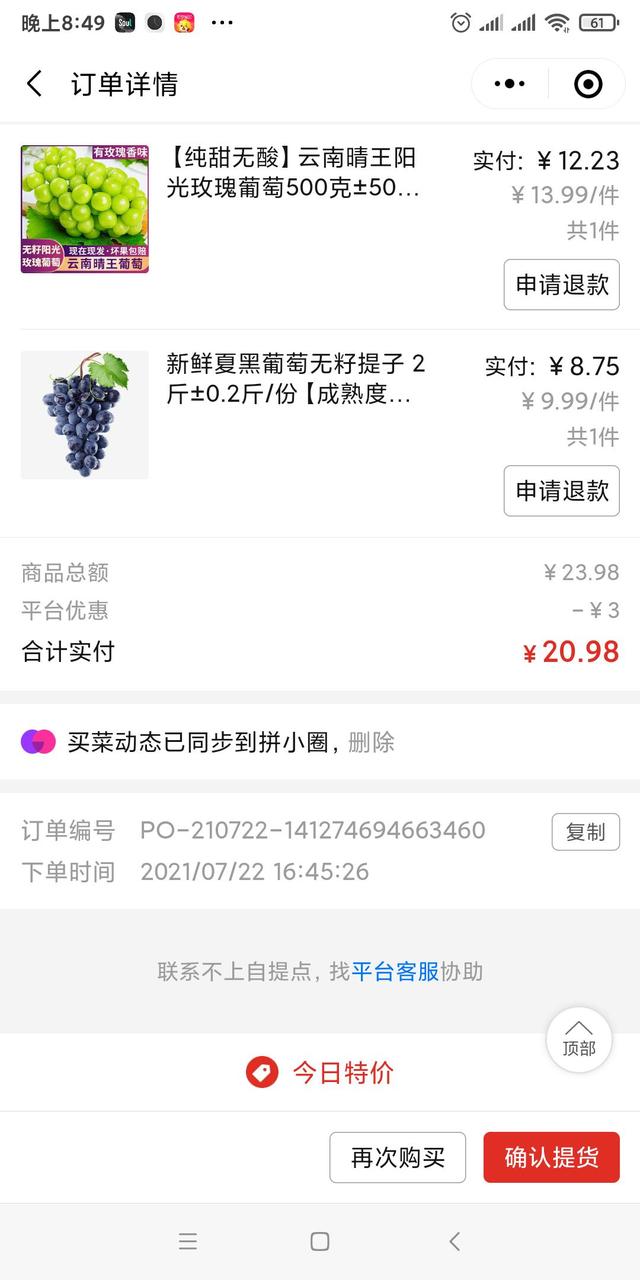Jump to top with the 顶部 button
The width and height of the screenshot is (640, 1280).
coord(578,1040)
